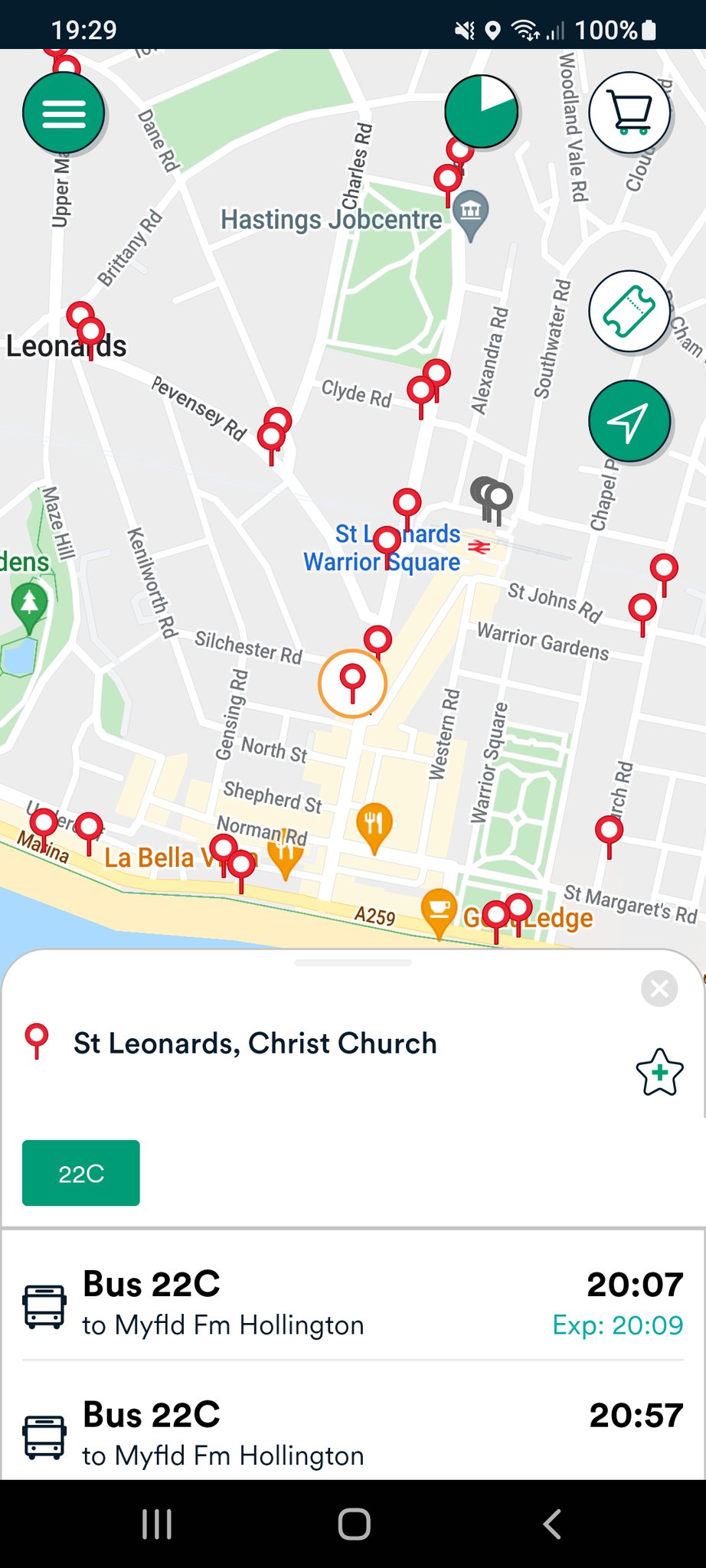The width and height of the screenshot is (706, 1568).
Task: Go to the home screen
Action: tap(354, 1524)
